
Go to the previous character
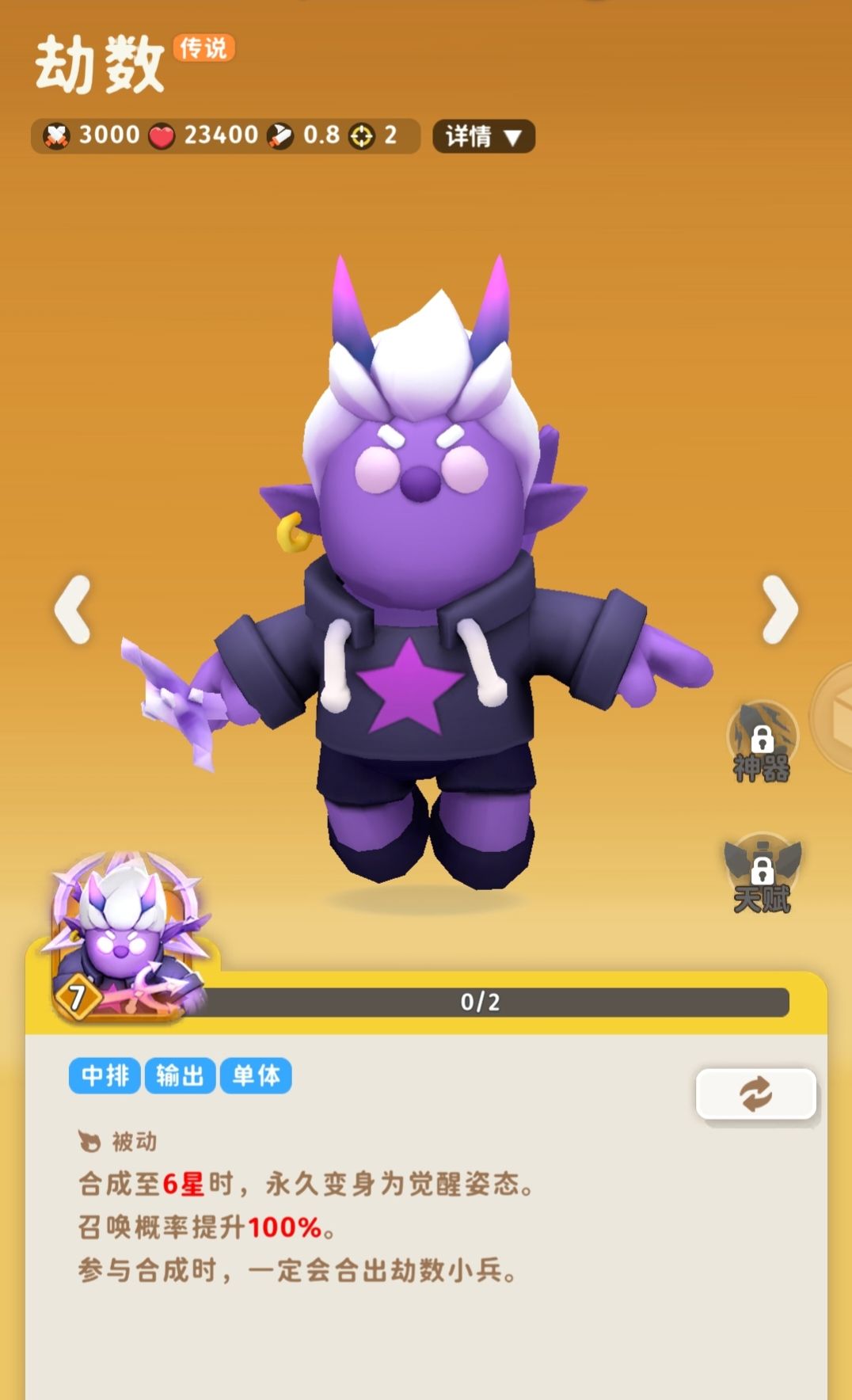coord(73,608)
